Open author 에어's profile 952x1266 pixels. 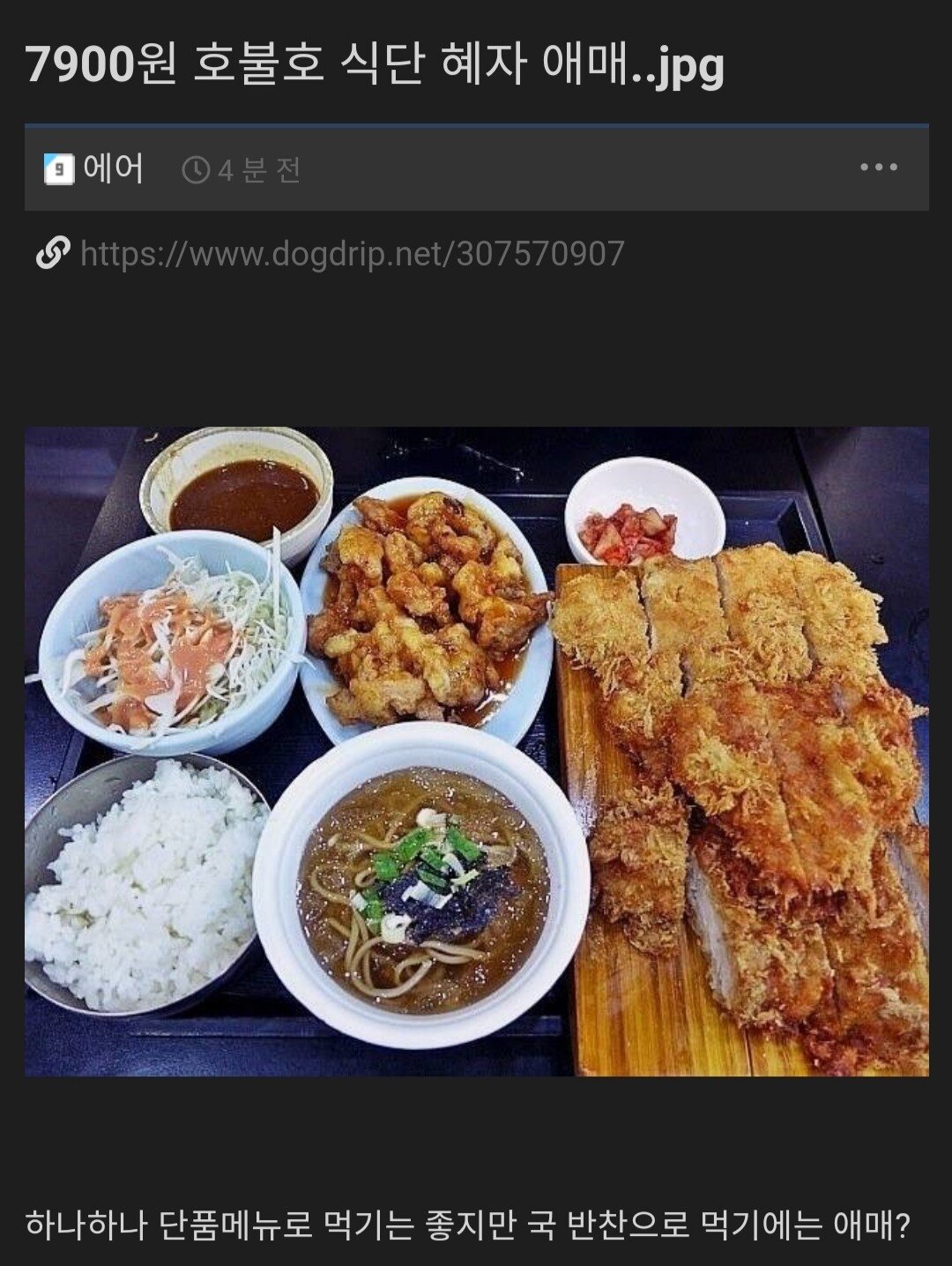(94, 168)
